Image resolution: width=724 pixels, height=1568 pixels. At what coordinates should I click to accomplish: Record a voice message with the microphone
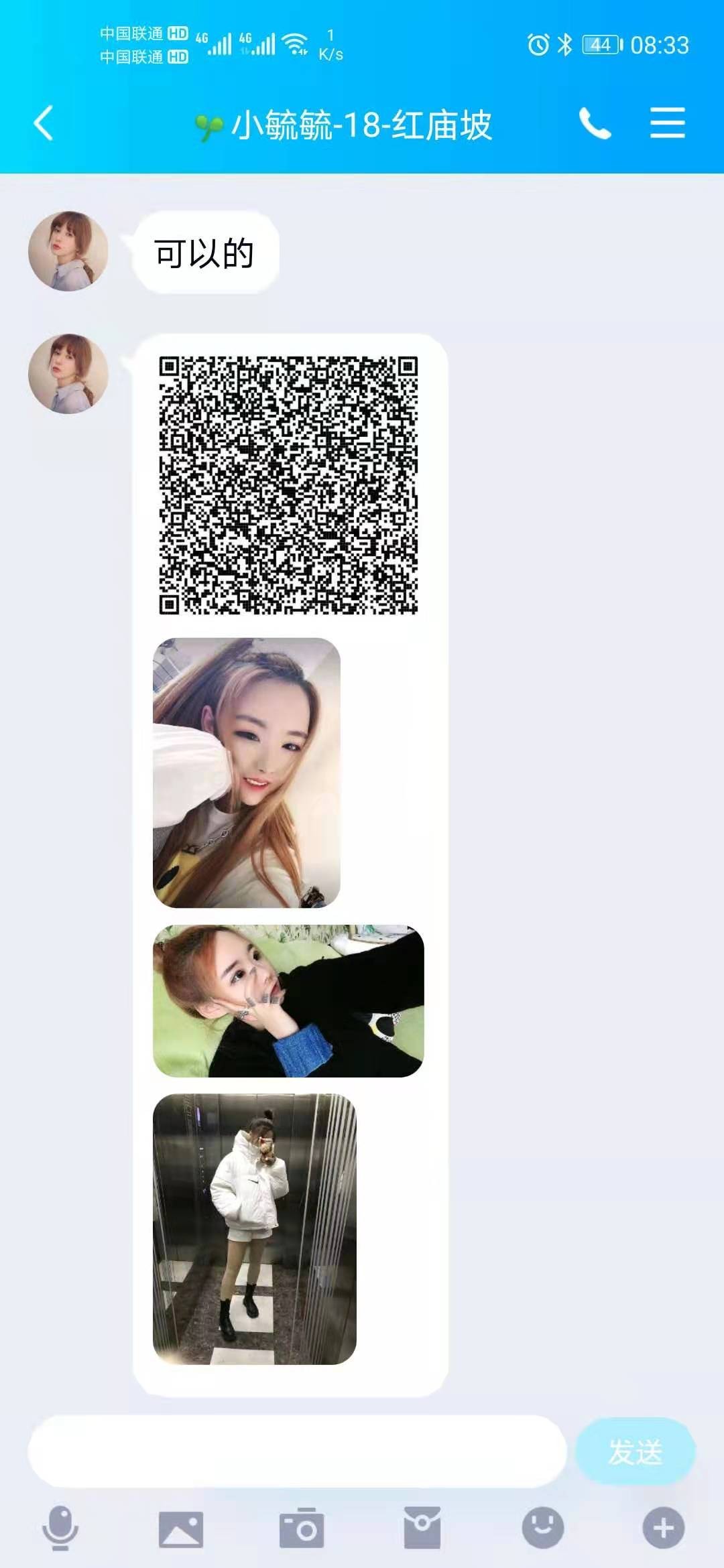pos(60,1528)
